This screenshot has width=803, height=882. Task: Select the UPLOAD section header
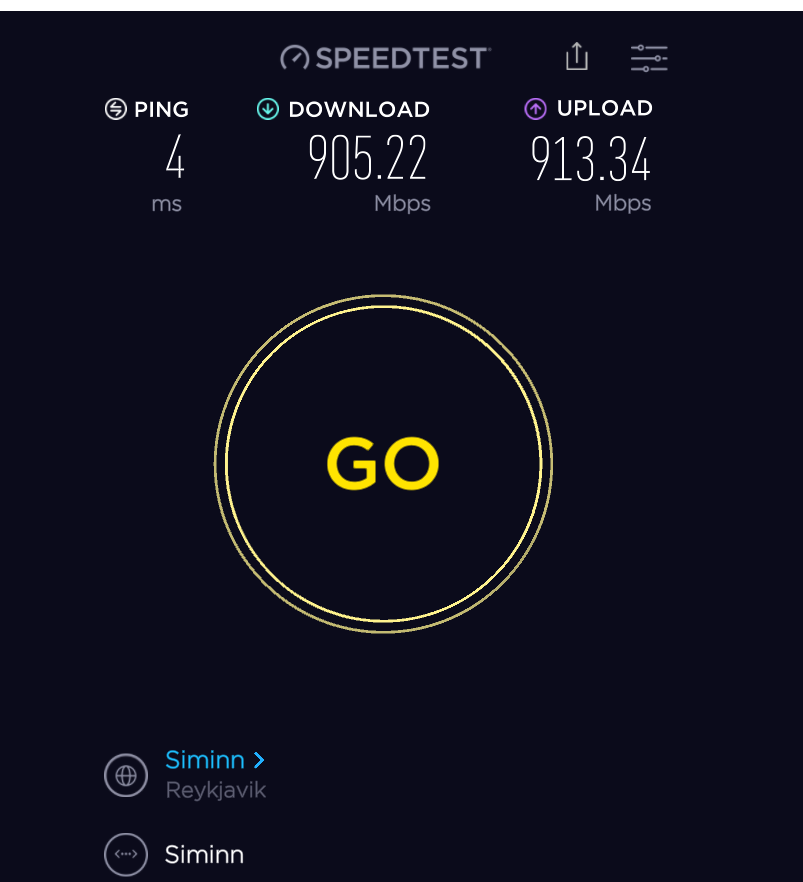click(x=602, y=108)
